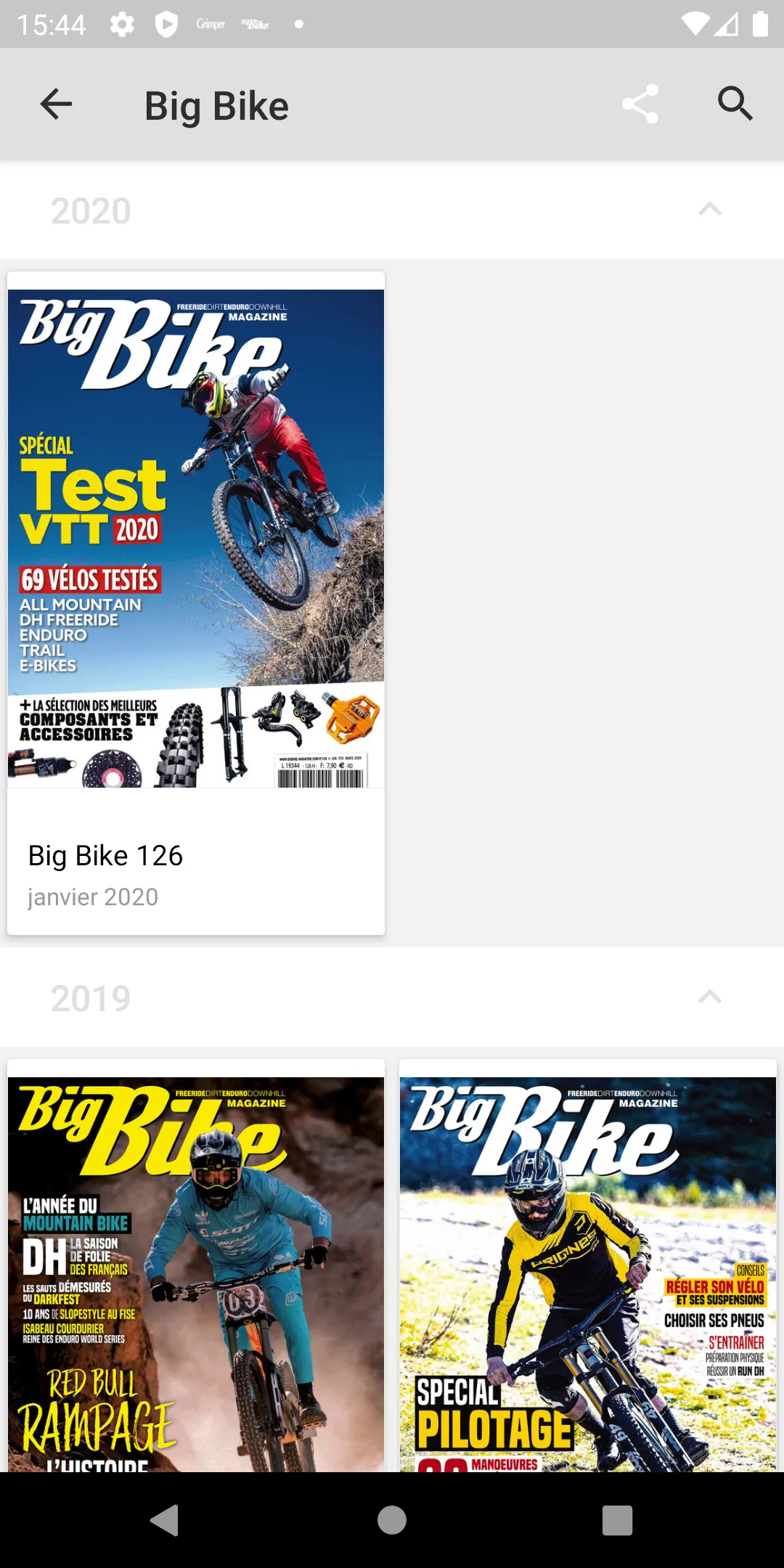The width and height of the screenshot is (784, 1568).
Task: Open the Red Bull Rampage issue
Action: click(196, 1270)
